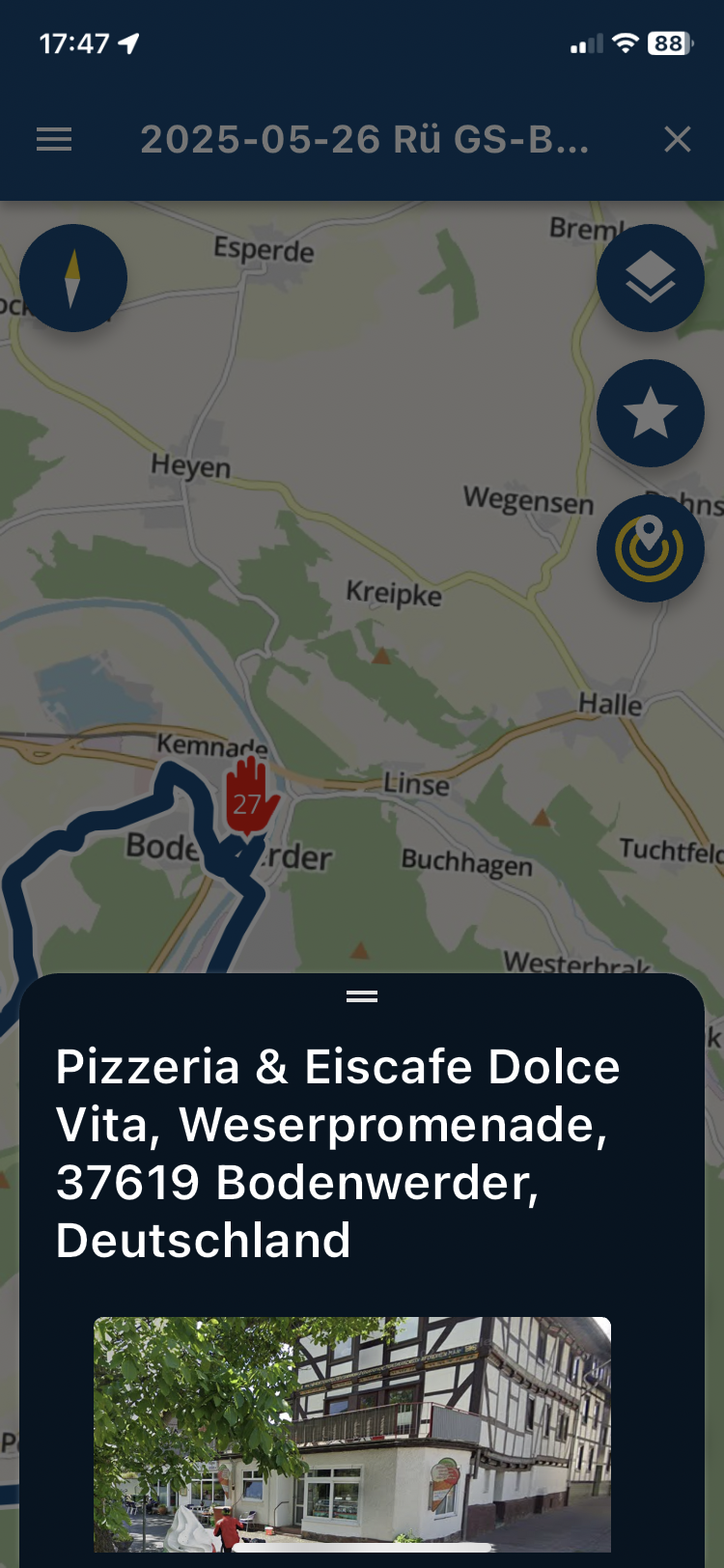The height and width of the screenshot is (1568, 724).
Task: Close the current route view
Action: coord(678,140)
